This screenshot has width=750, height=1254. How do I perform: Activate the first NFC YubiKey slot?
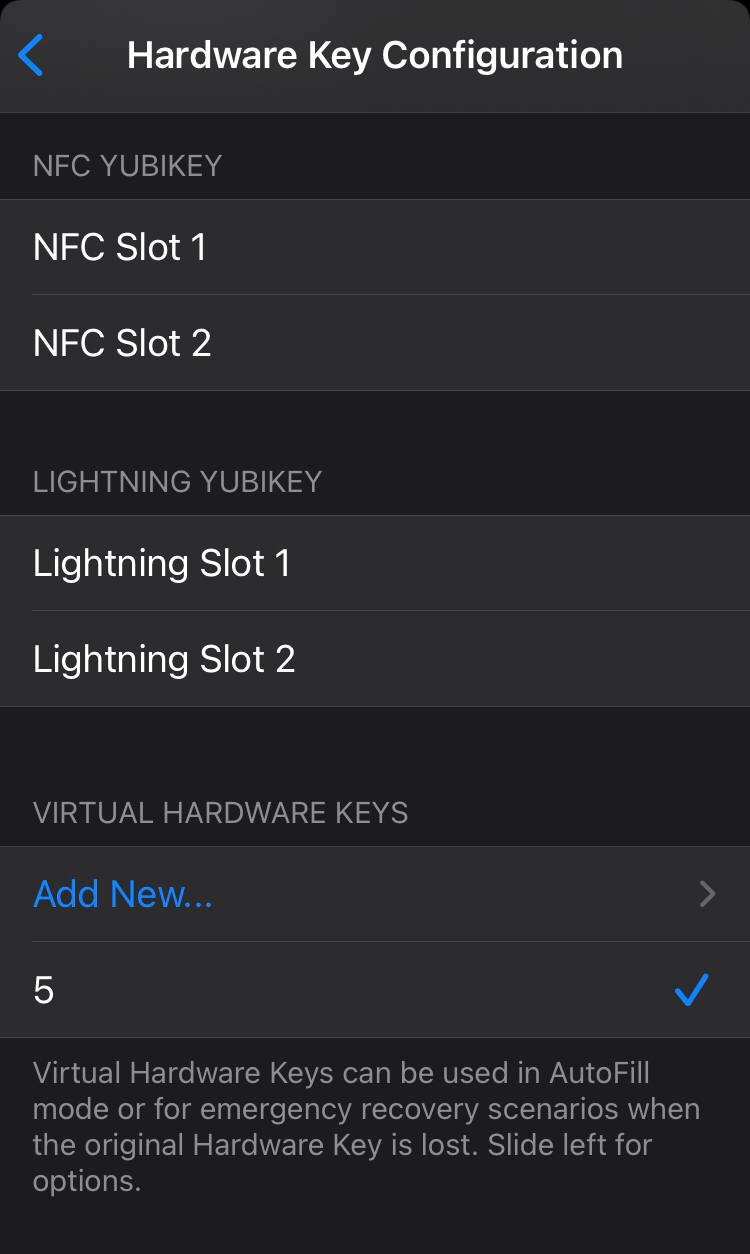point(120,247)
